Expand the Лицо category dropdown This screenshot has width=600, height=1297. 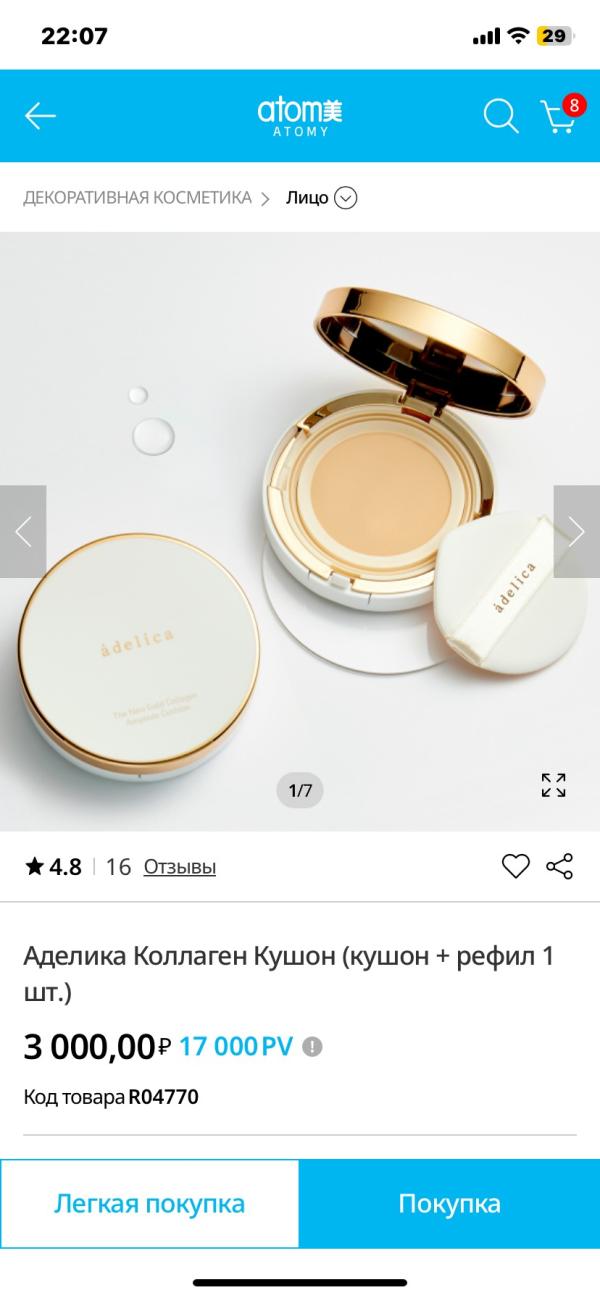click(345, 198)
